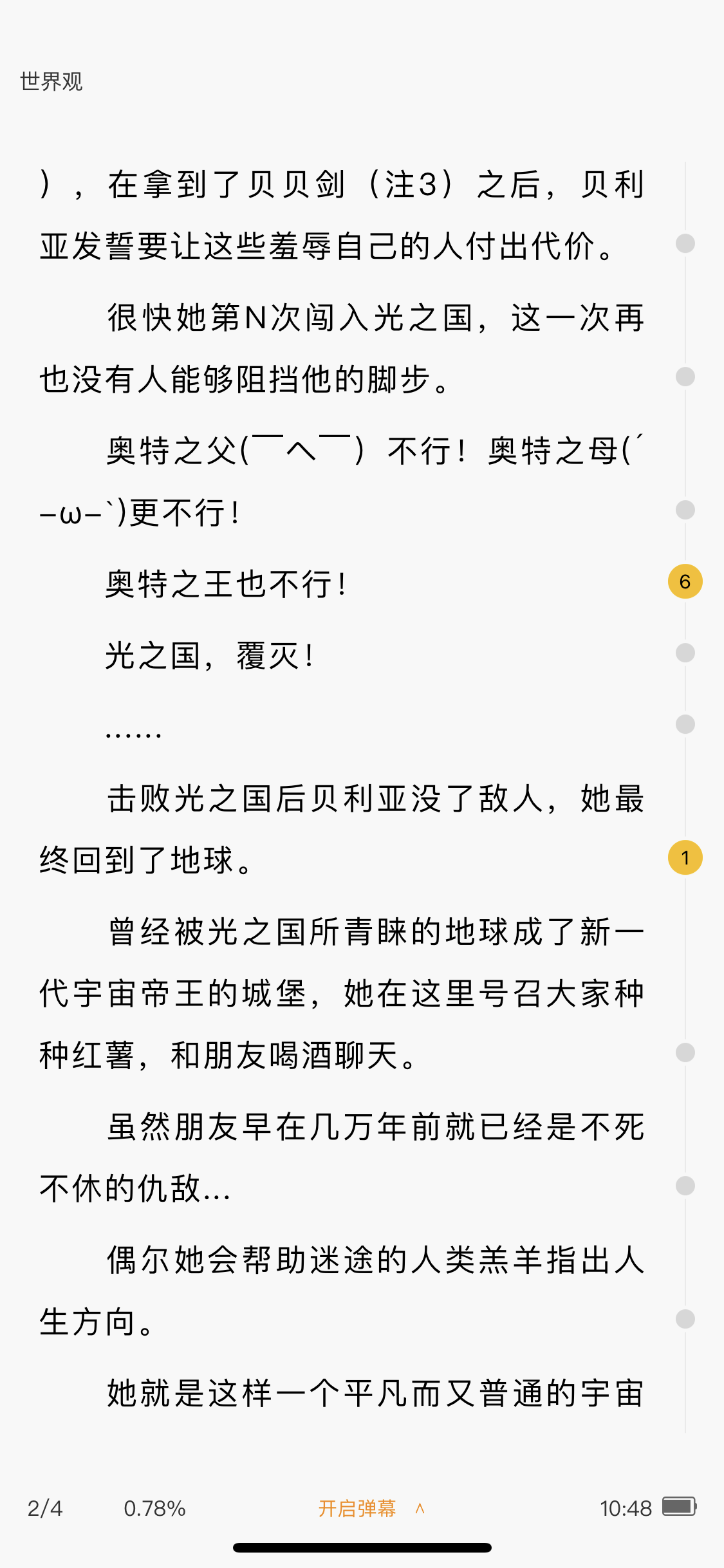Screen dimensions: 724x1568
Task: Tap comment dot beside 更不行 paragraph
Action: 685,510
